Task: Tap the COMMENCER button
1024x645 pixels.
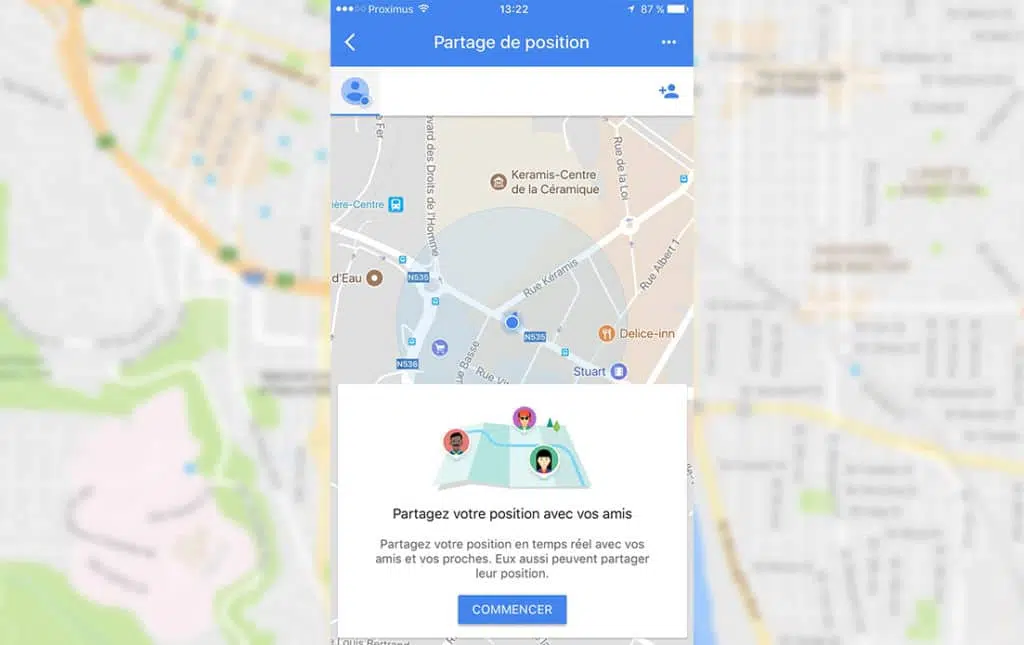Action: point(512,609)
